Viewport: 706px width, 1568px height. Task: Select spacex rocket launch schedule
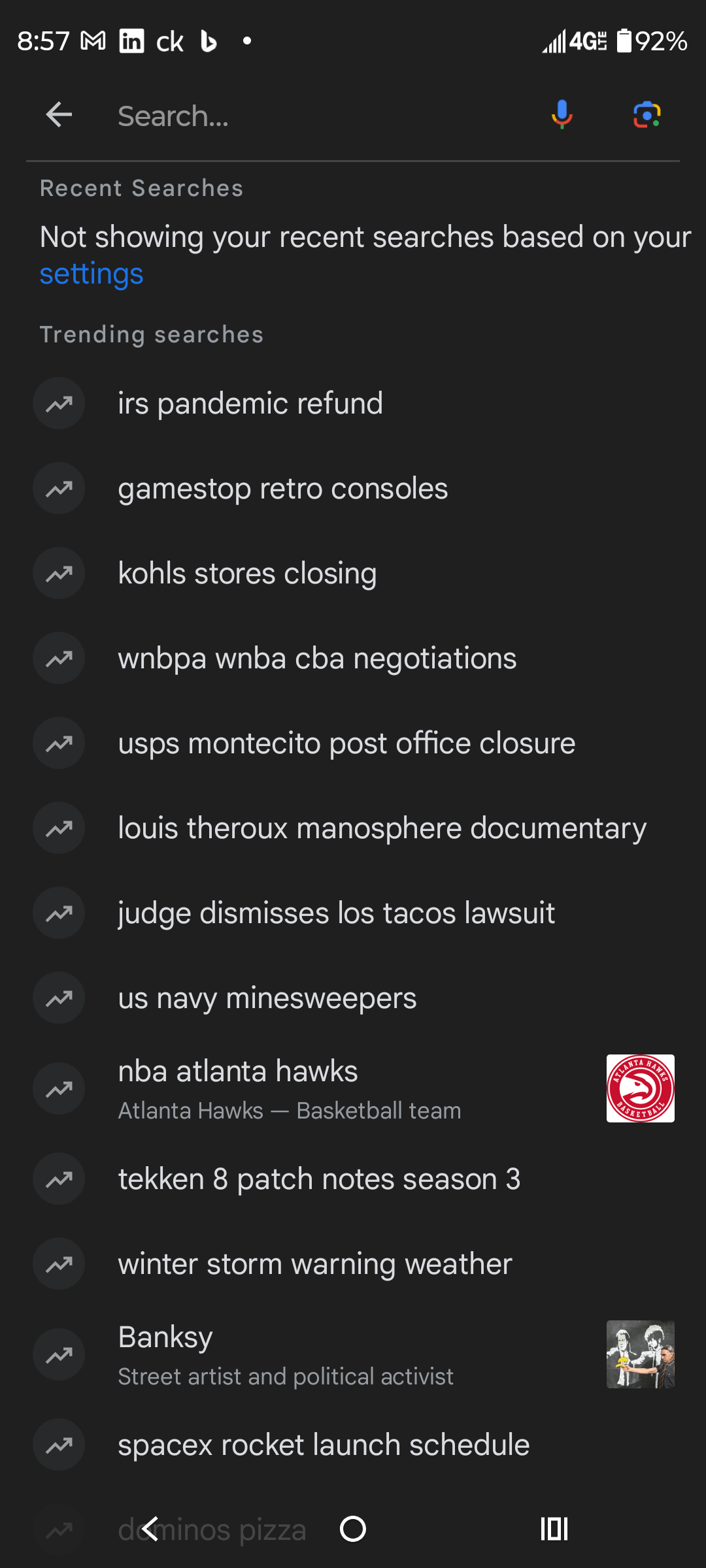tap(324, 1445)
